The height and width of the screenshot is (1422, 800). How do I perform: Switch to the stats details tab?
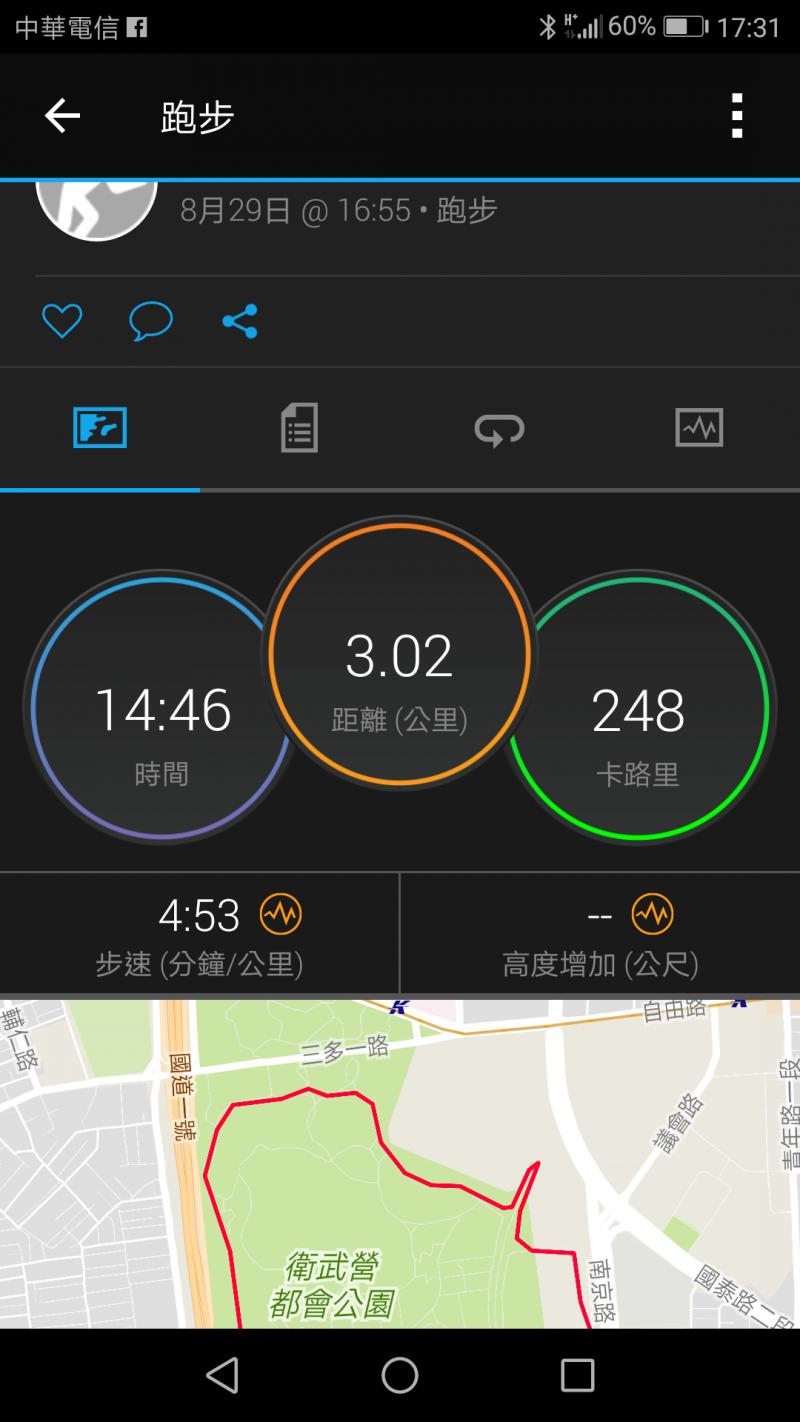[299, 428]
